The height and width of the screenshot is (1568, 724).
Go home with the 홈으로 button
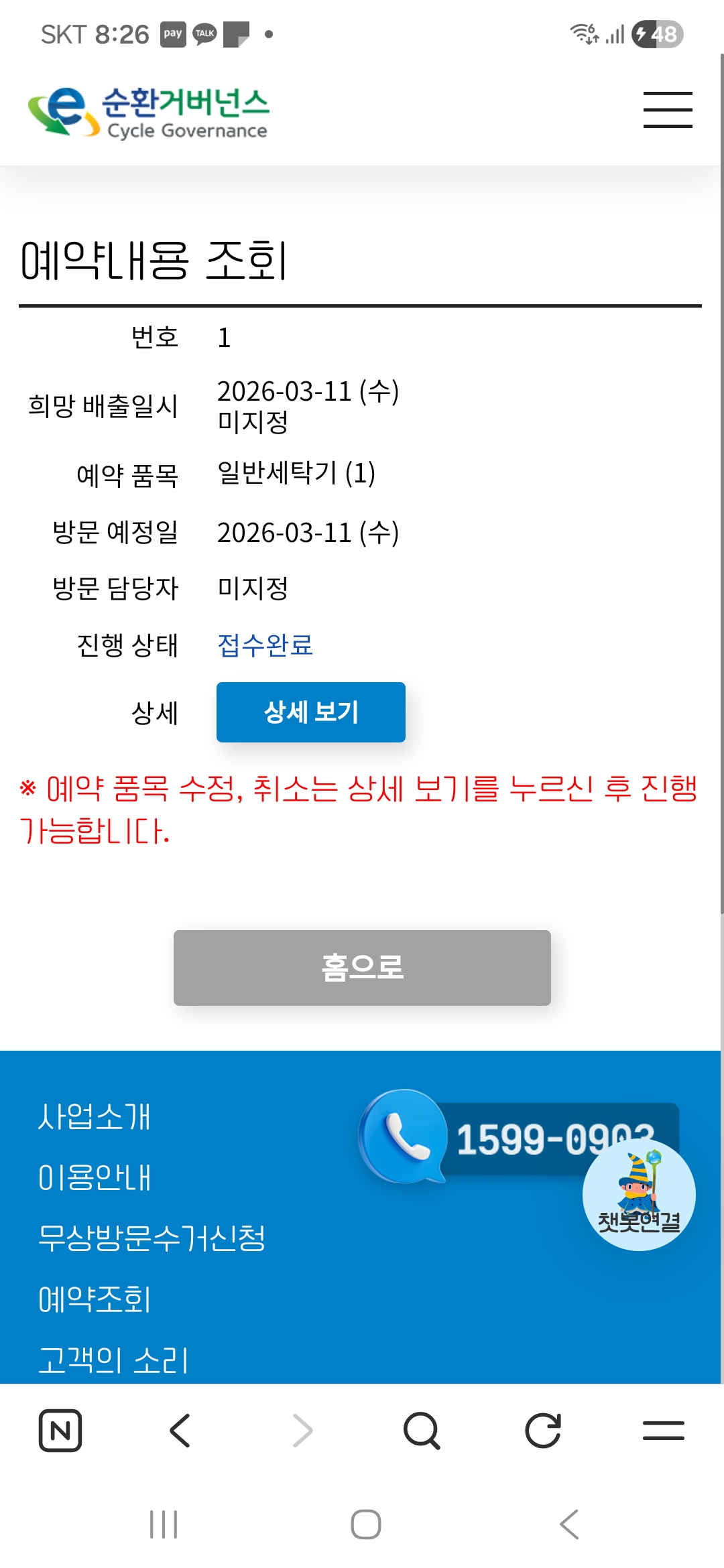click(362, 967)
